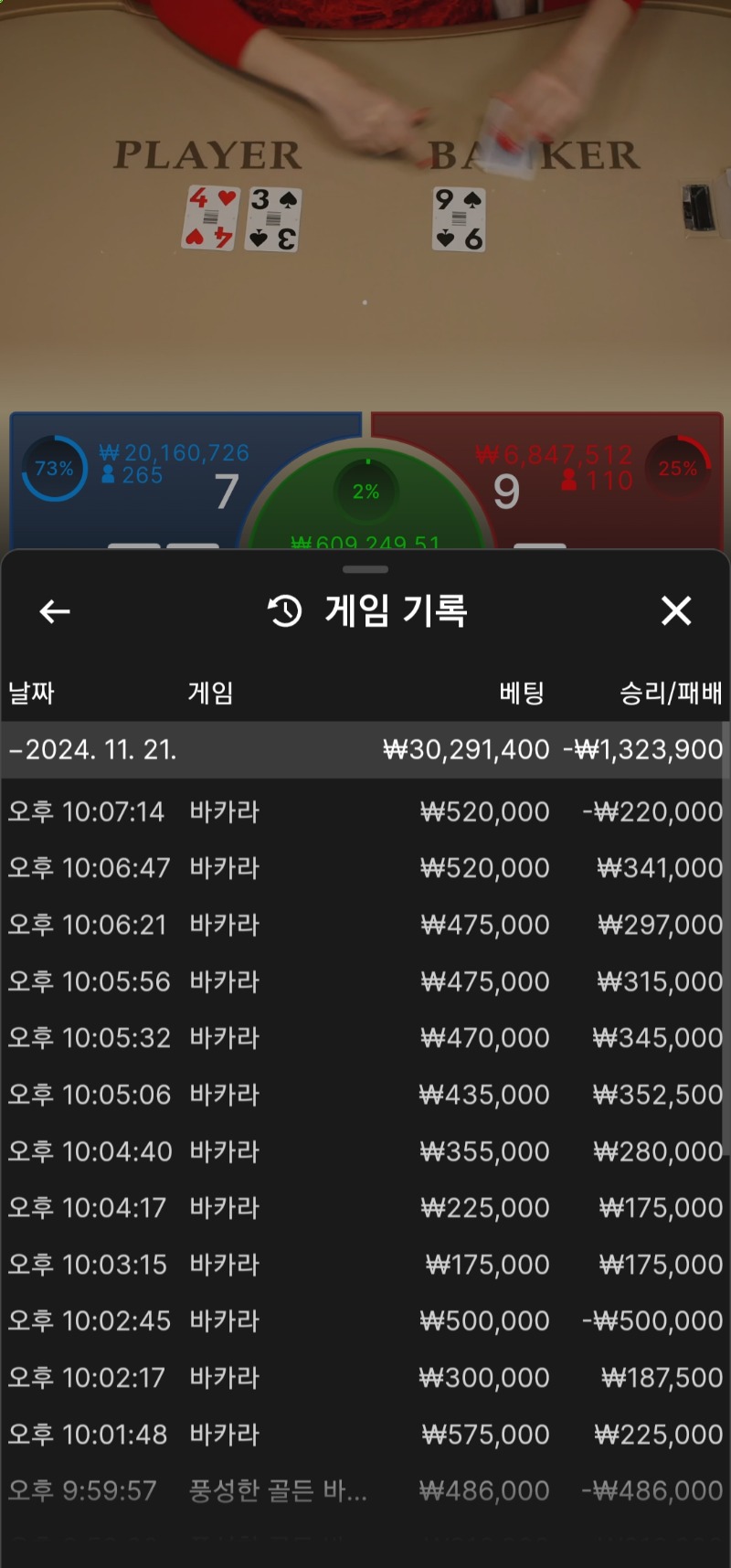Select the 오후 10:05:32 바카라 record
The height and width of the screenshot is (1568, 731).
tap(365, 1038)
